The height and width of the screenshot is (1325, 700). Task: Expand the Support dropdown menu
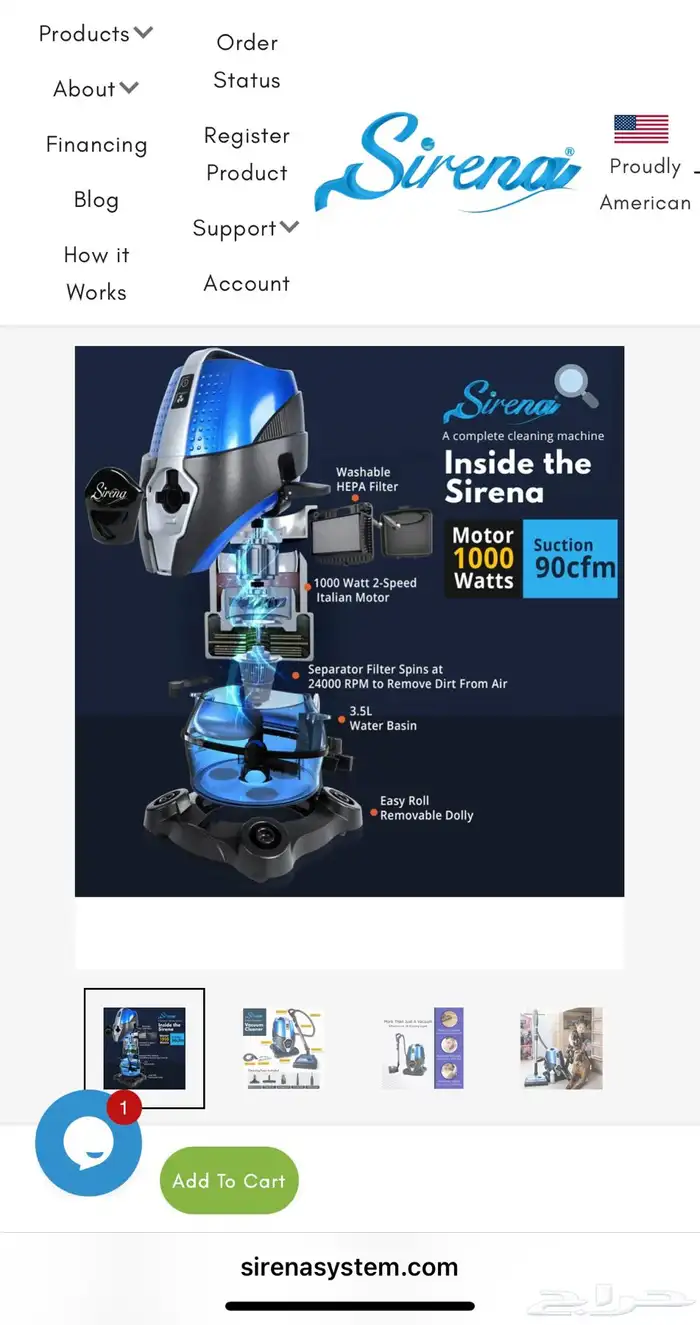point(246,228)
